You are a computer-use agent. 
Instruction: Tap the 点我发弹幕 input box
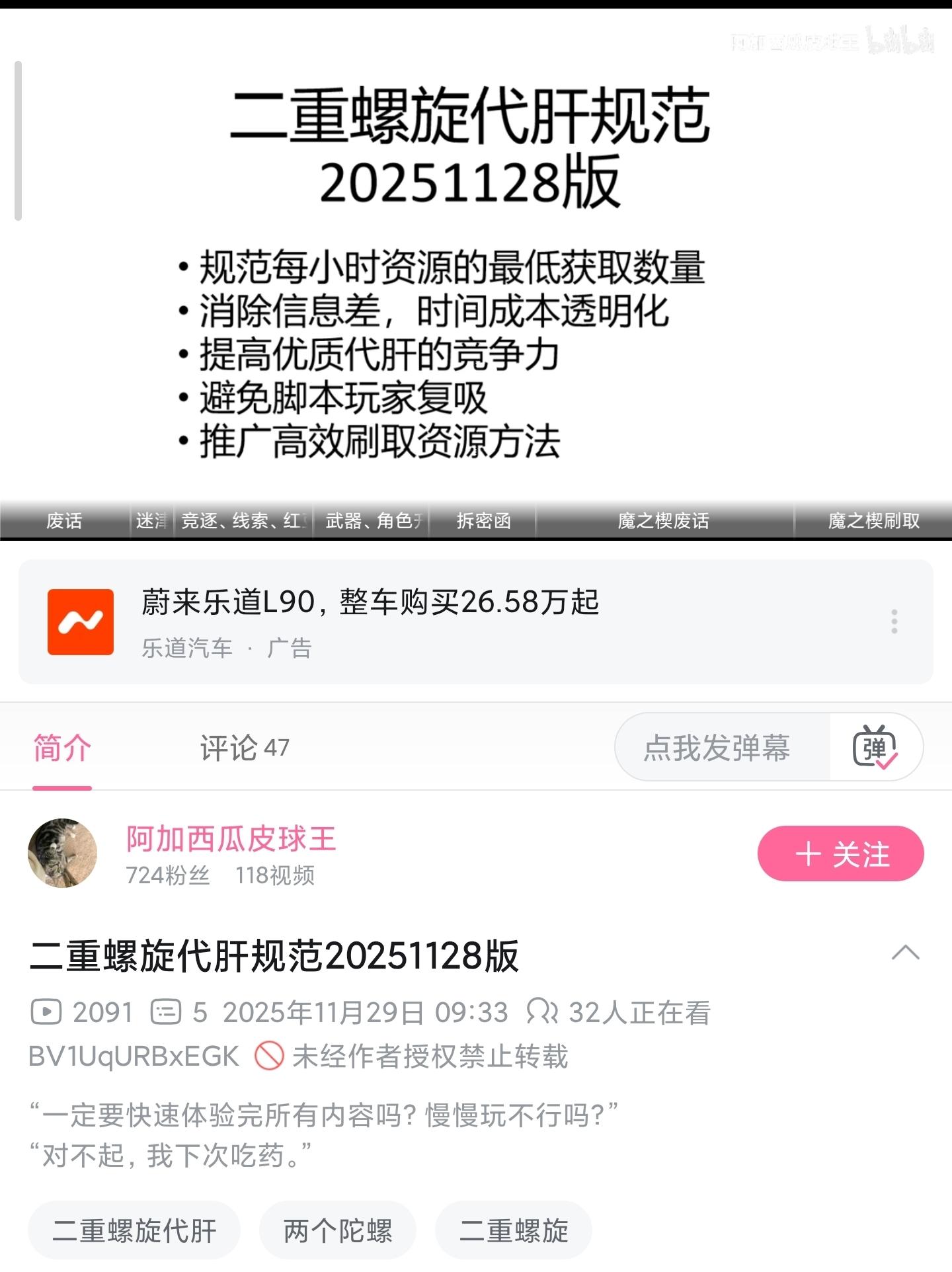(x=717, y=748)
